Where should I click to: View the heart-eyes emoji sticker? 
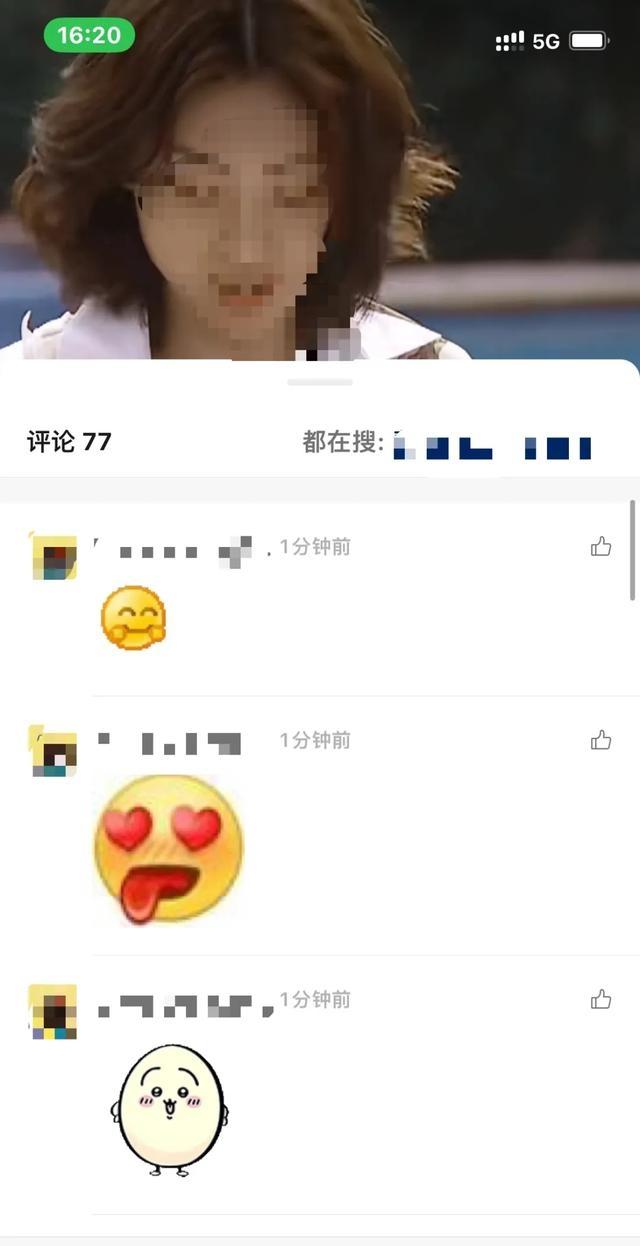(168, 849)
